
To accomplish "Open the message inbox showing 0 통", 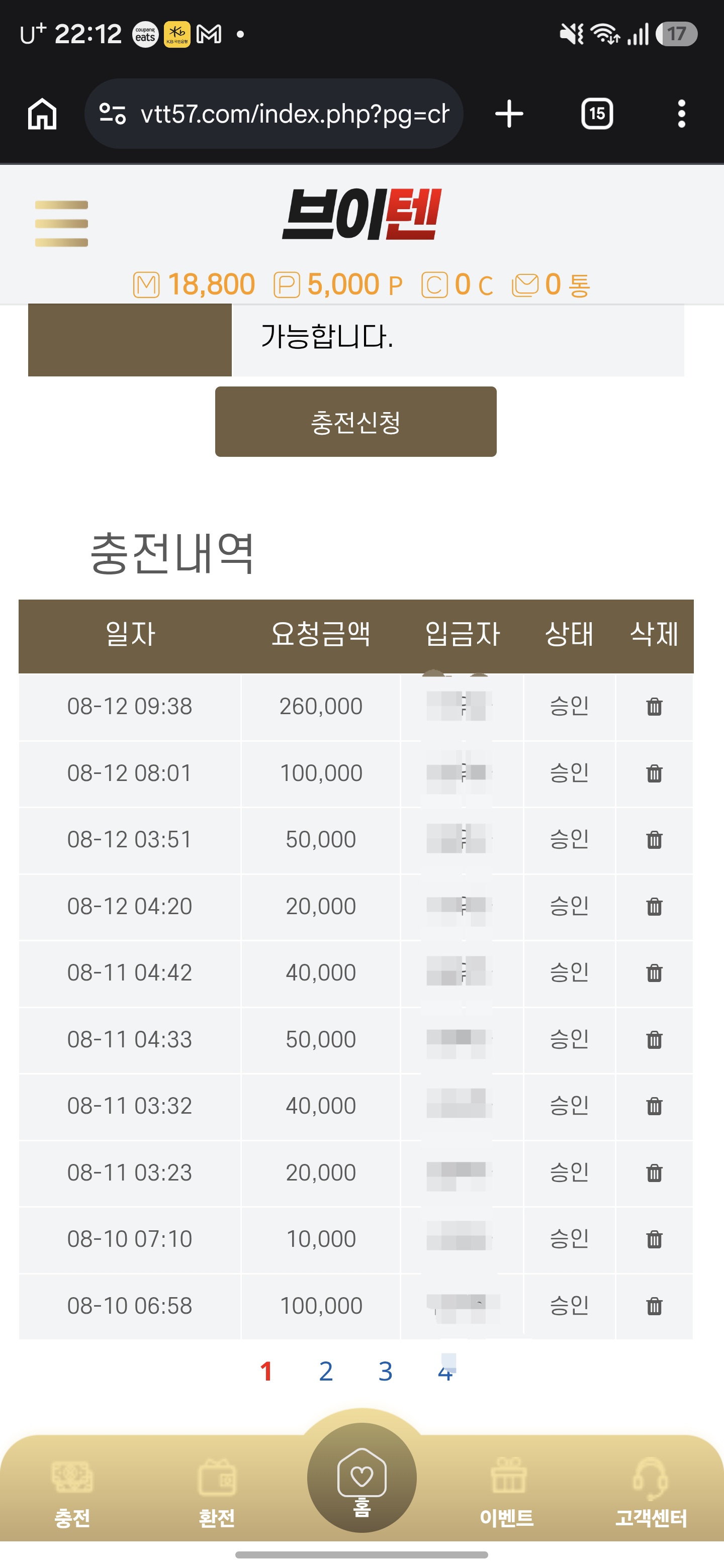I will point(551,284).
